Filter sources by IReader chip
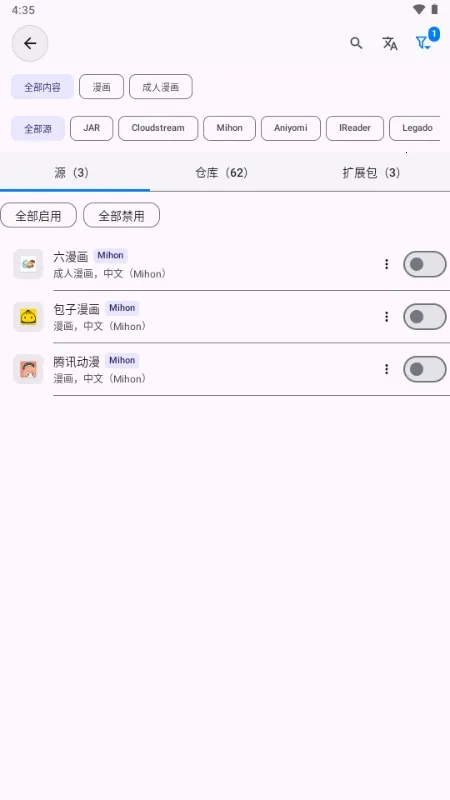 click(355, 128)
